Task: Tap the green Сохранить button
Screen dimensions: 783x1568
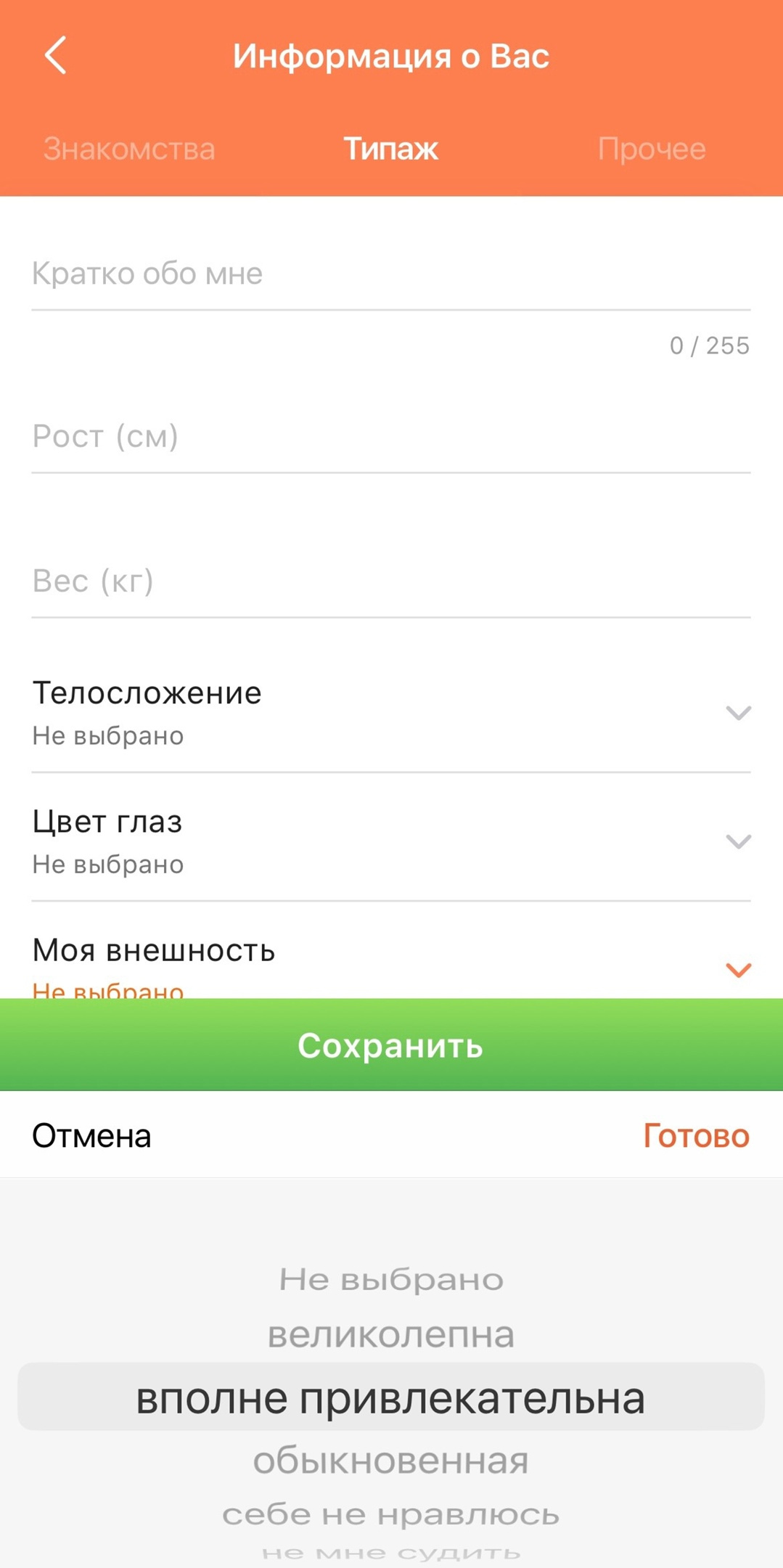Action: click(391, 1045)
